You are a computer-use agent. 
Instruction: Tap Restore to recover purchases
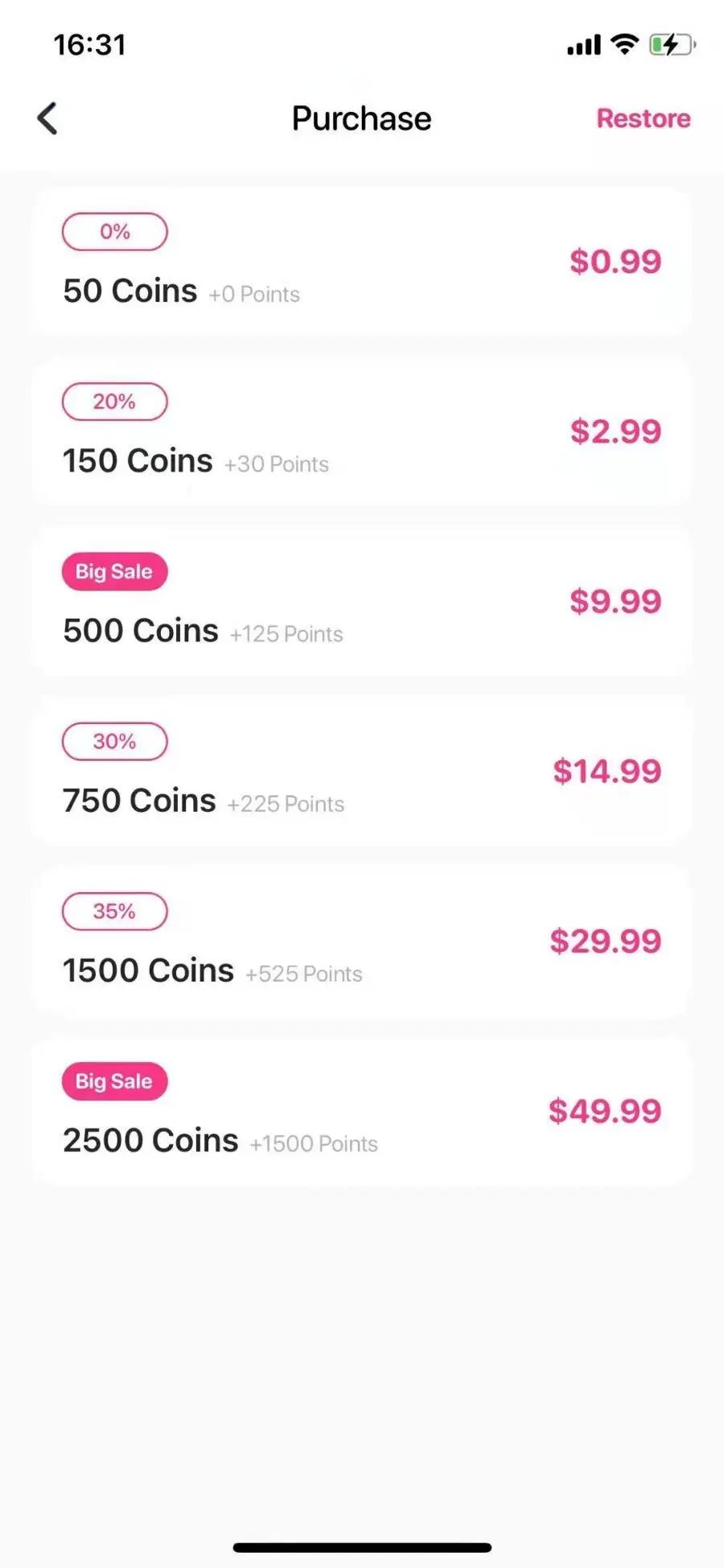[643, 118]
